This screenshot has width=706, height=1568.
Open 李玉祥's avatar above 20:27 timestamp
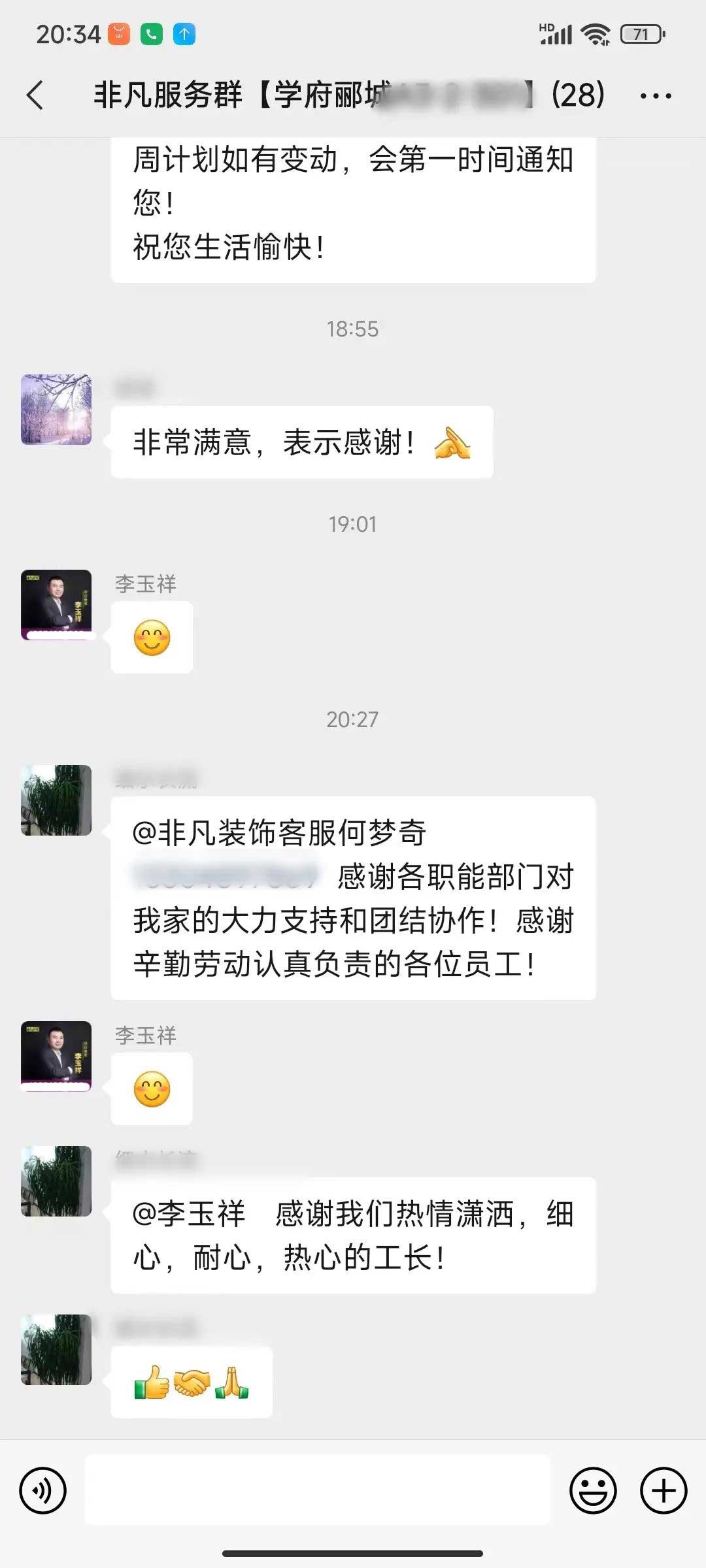[x=56, y=604]
